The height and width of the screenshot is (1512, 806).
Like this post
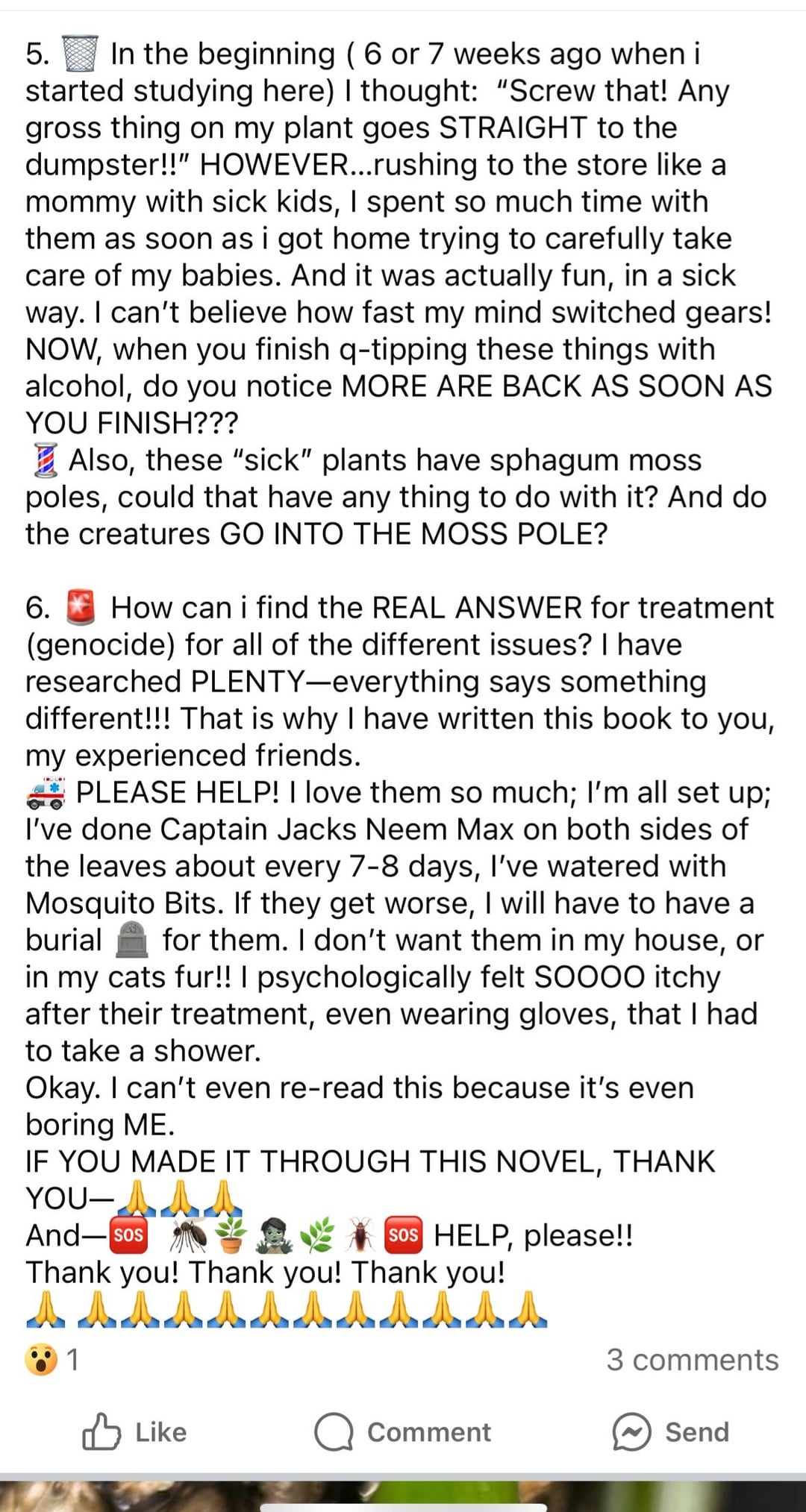tap(134, 1432)
